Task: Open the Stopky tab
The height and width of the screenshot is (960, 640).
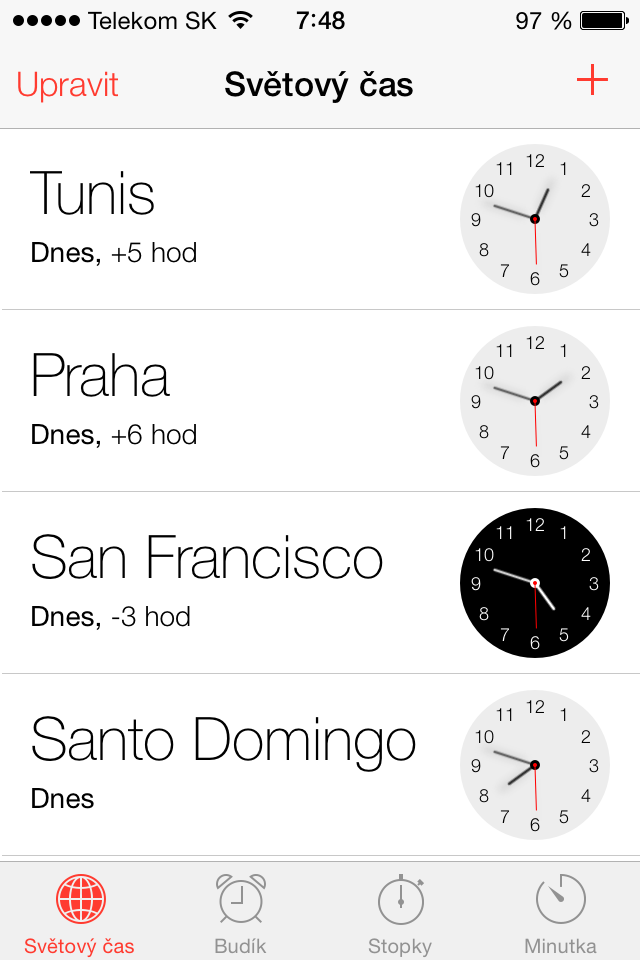Action: [x=400, y=912]
